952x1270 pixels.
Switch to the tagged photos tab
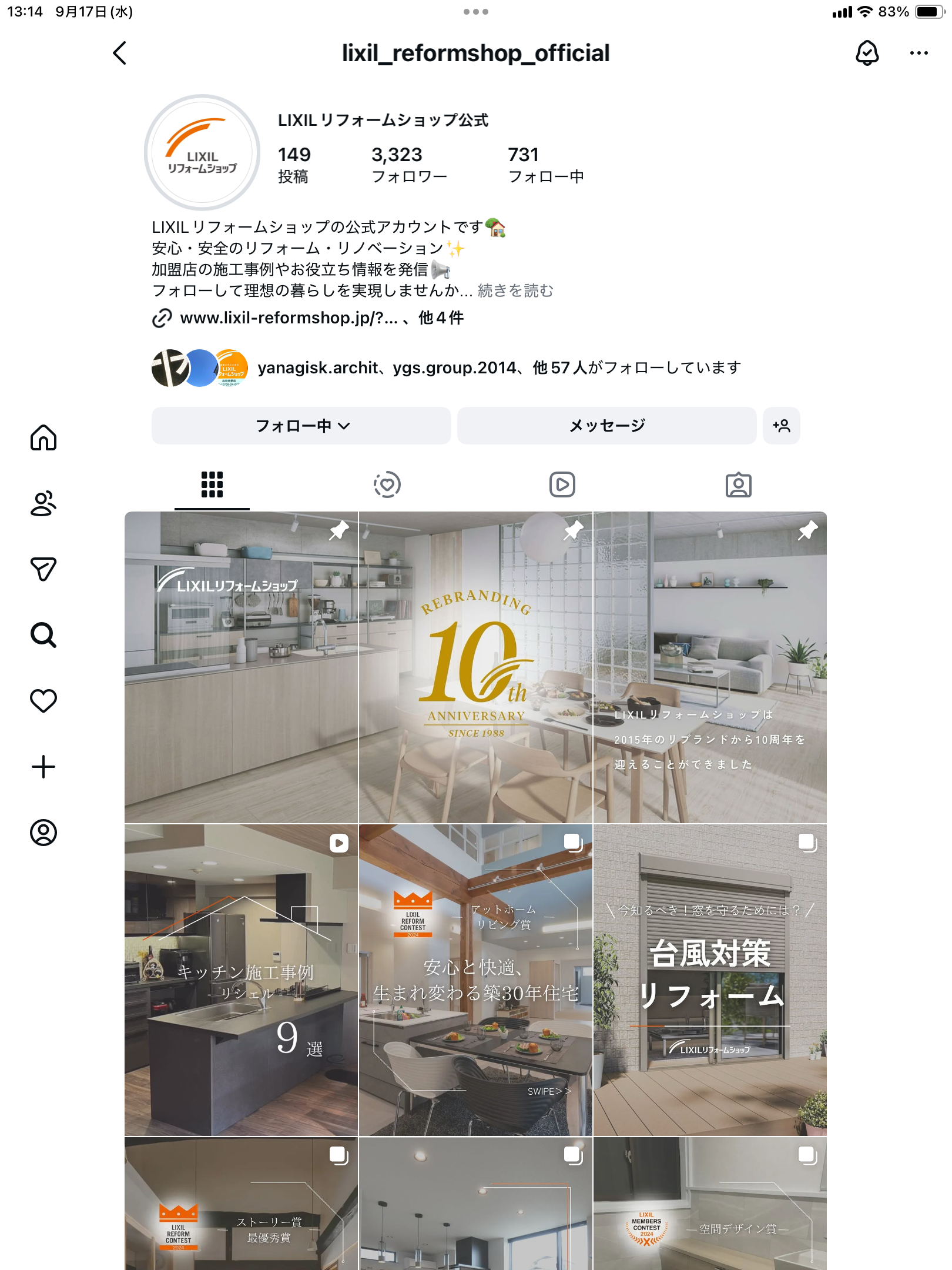(x=738, y=484)
